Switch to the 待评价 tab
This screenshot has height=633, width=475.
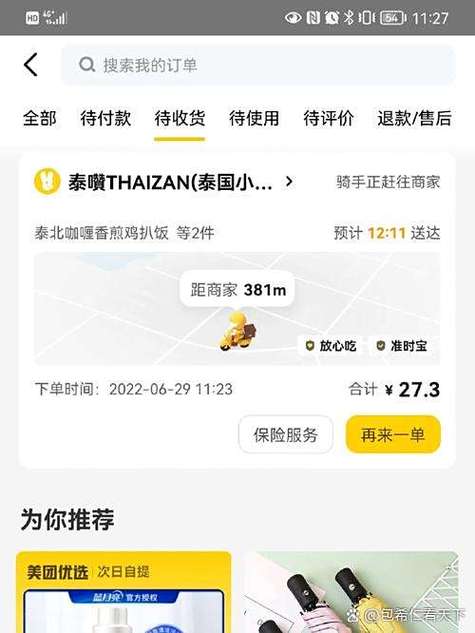coord(328,118)
